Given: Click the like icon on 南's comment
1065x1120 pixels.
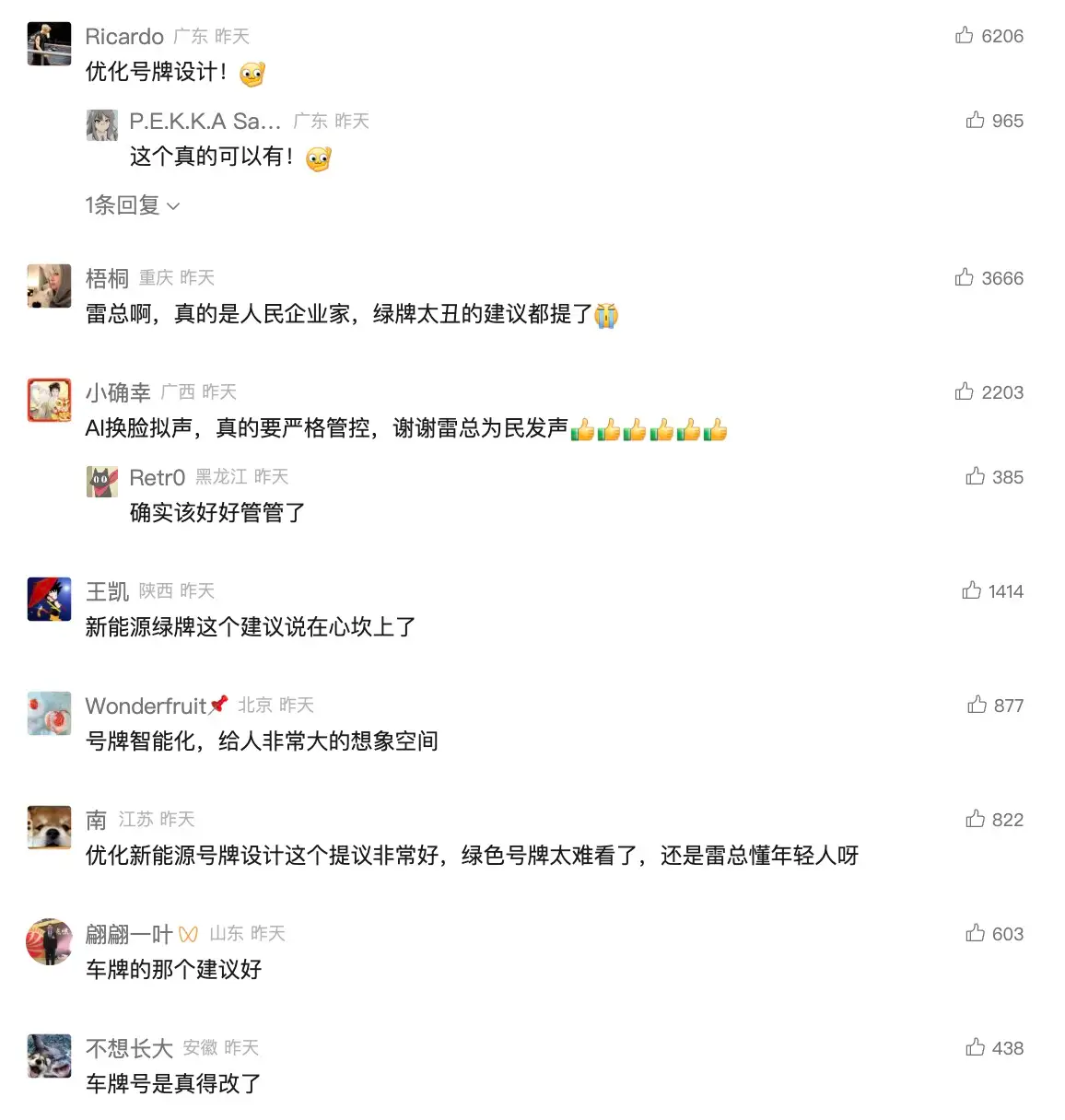Looking at the screenshot, I should point(975,819).
